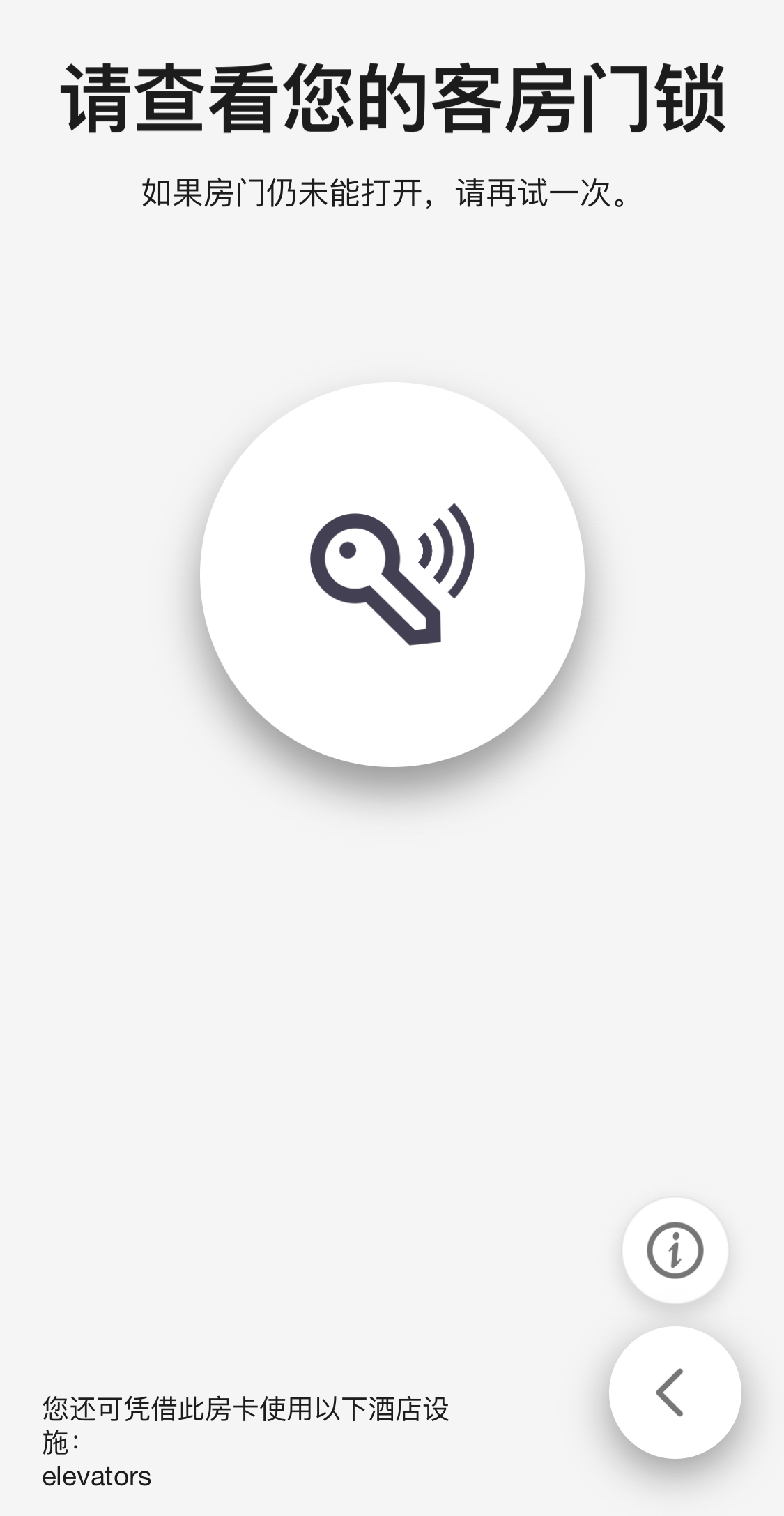Go back with the arrow button
The height and width of the screenshot is (1516, 784).
point(674,1392)
